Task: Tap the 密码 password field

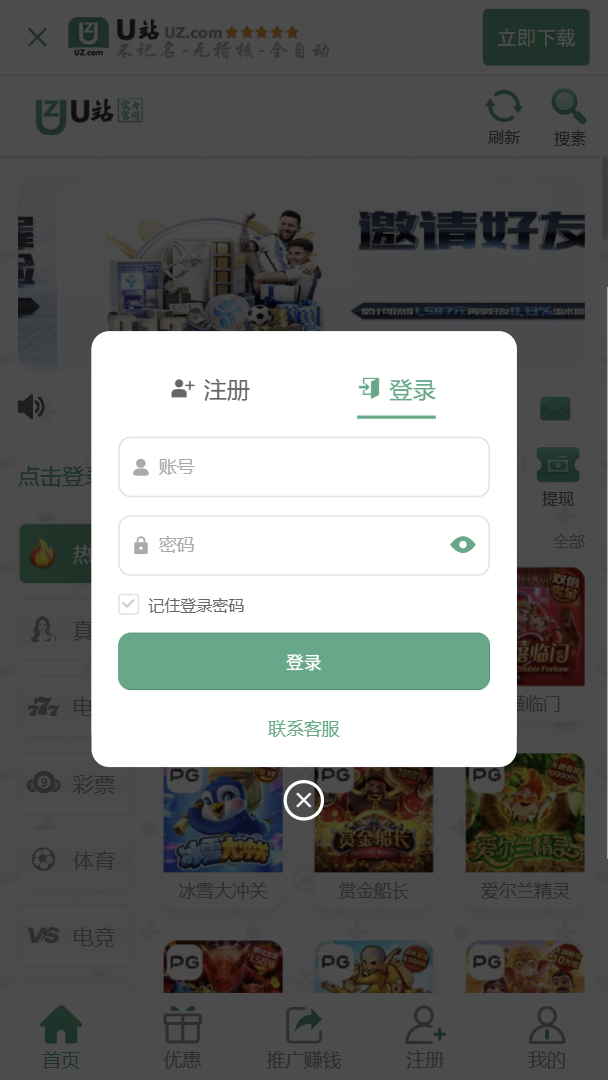Action: [x=290, y=545]
